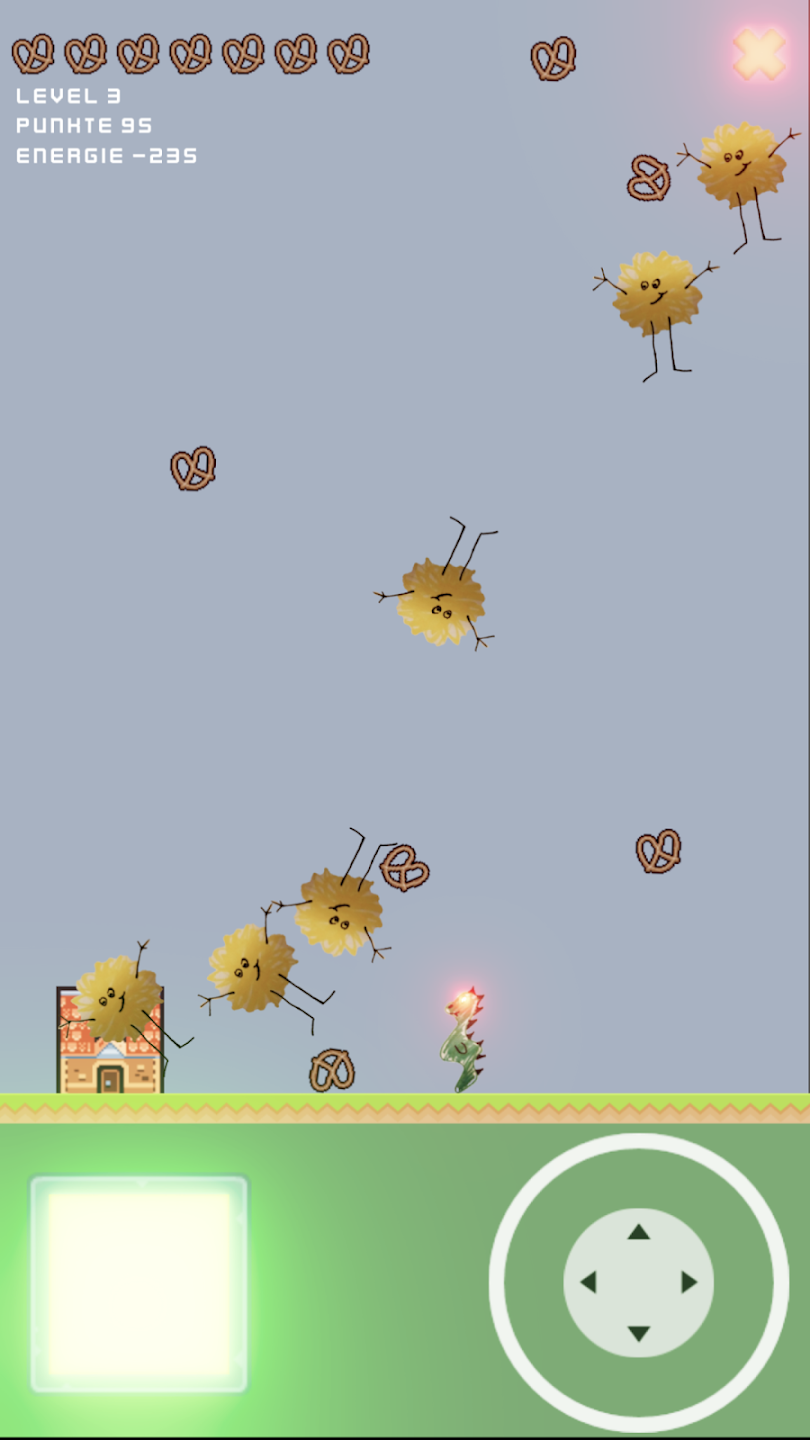Screen dimensions: 810x1440
Task: Tap the right arrow on the joystick
Action: (689, 1282)
